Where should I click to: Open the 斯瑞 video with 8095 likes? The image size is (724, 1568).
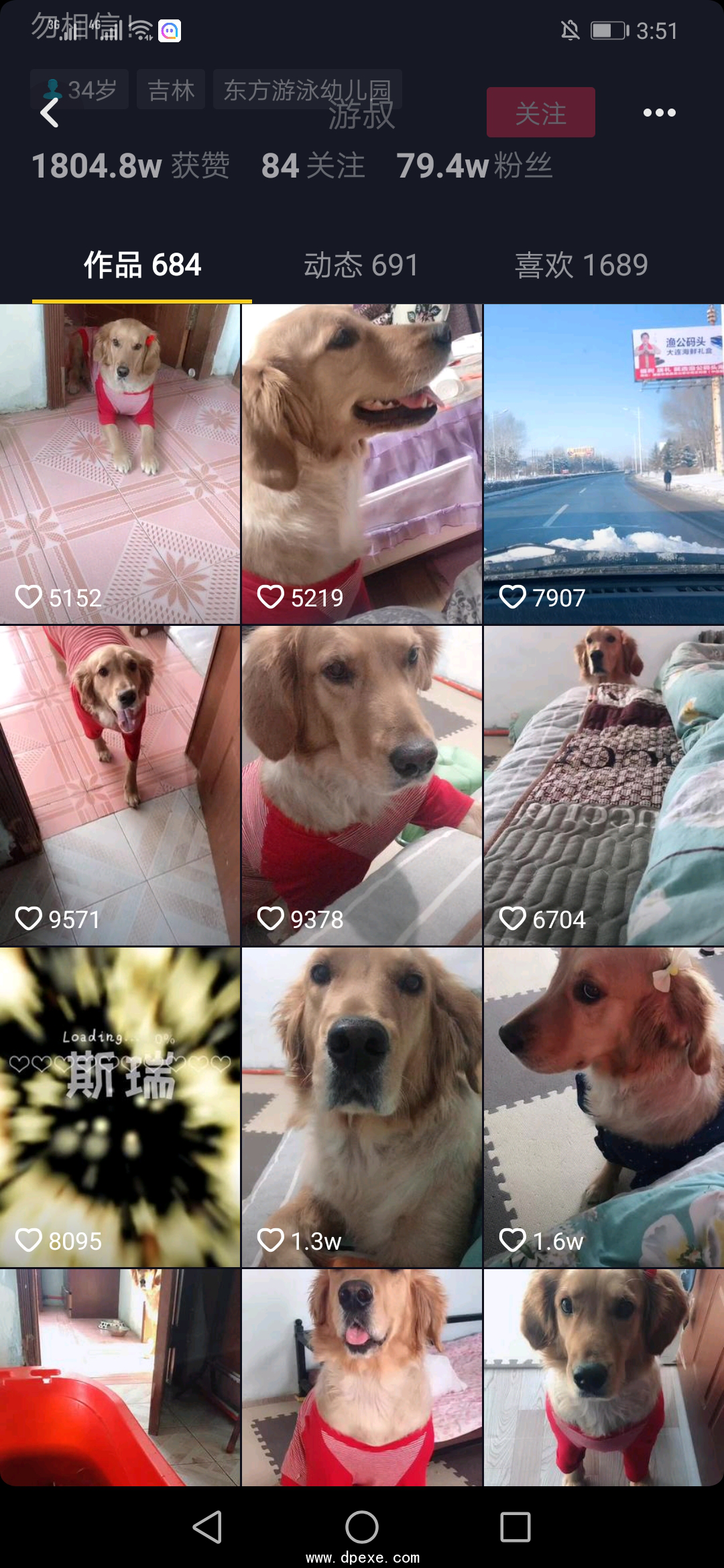120,1107
